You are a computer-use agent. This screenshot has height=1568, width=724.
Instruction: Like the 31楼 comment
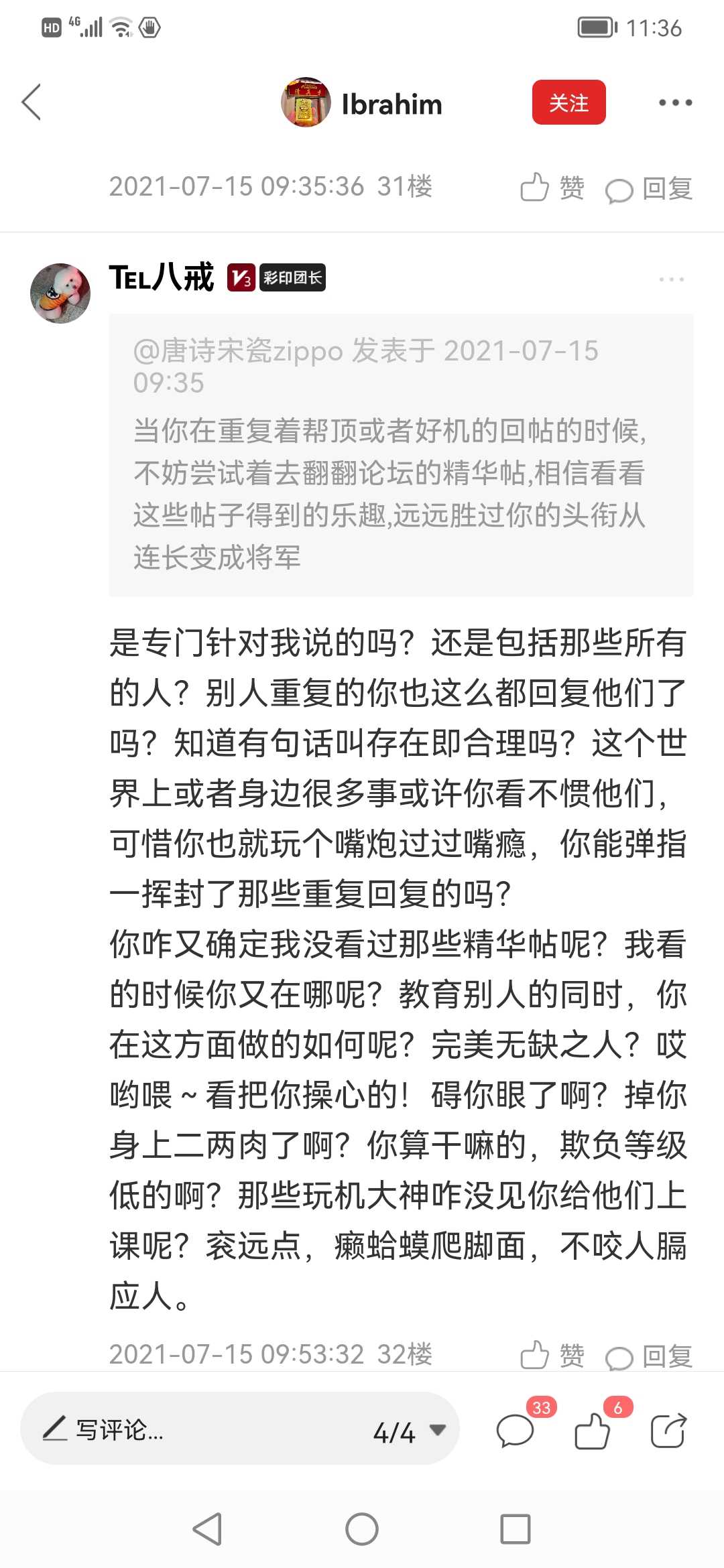(x=552, y=188)
